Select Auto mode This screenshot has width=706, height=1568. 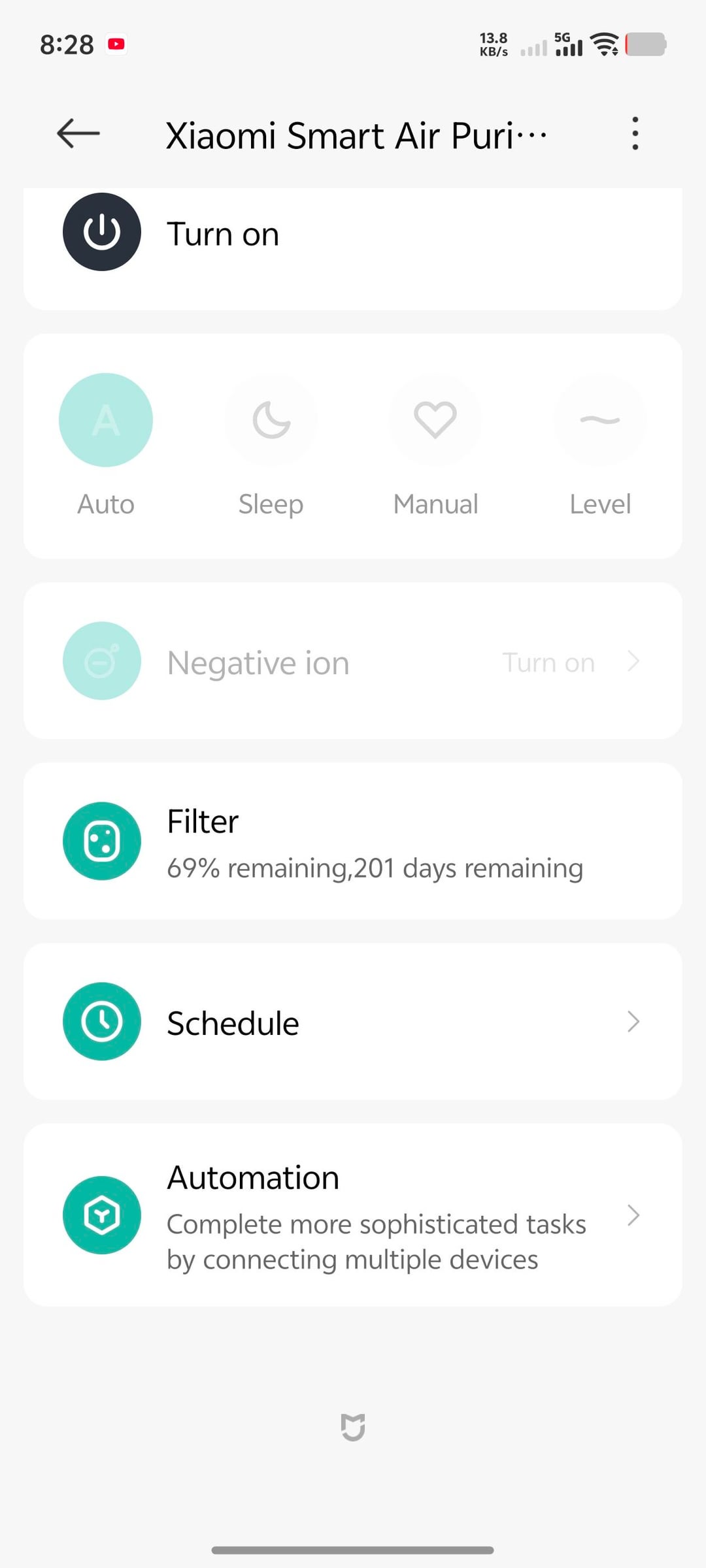(106, 421)
